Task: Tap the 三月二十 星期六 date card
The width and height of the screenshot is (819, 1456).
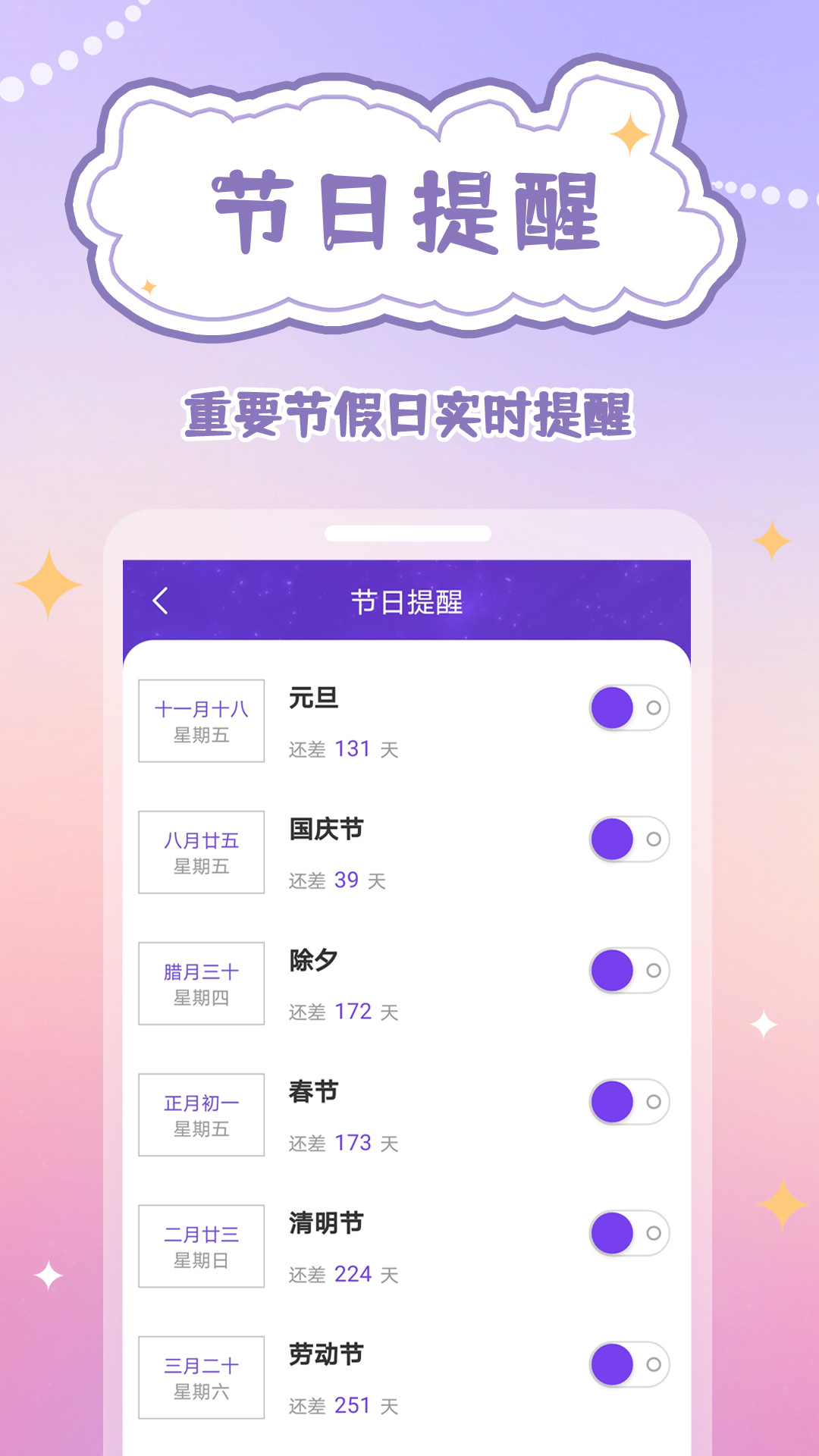Action: click(200, 1377)
